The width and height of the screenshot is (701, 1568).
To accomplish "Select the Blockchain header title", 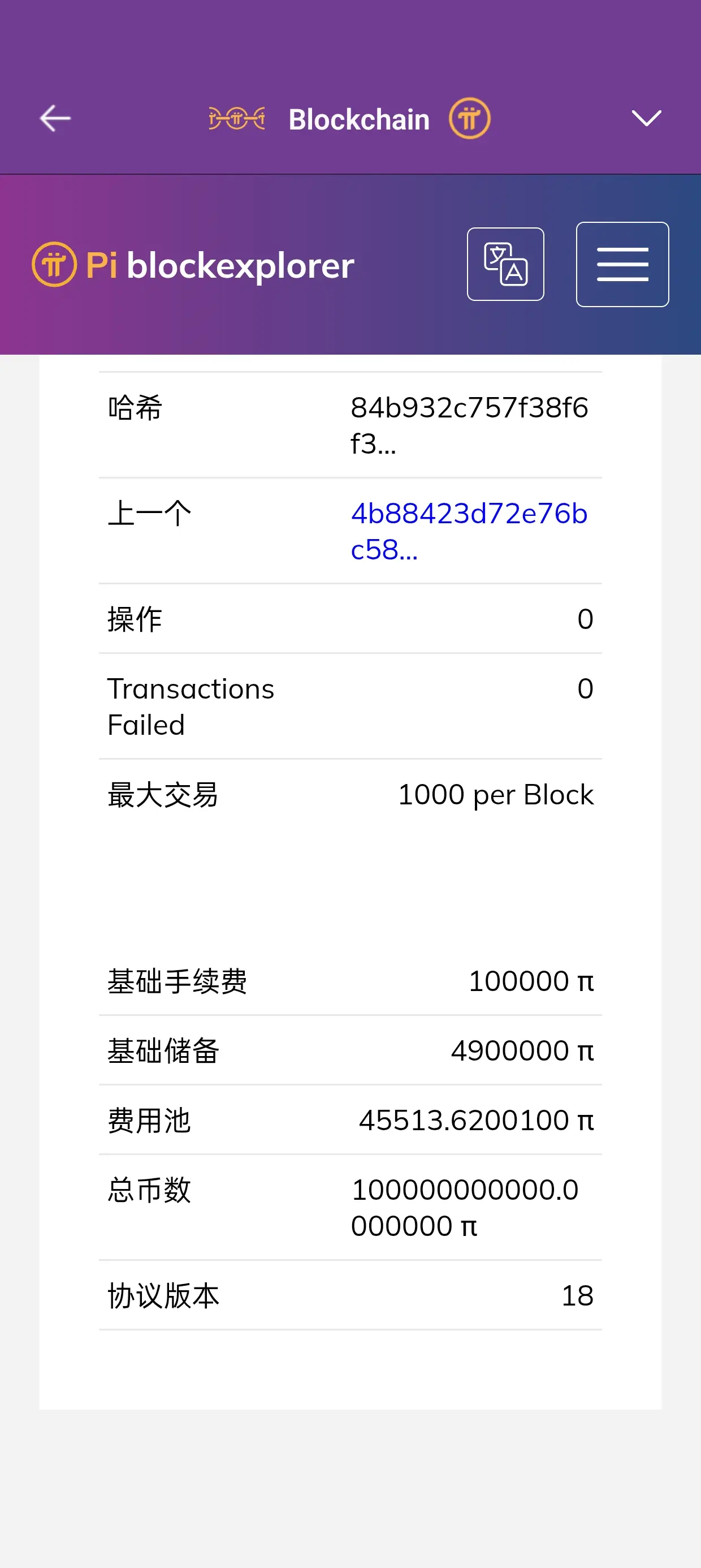I will [358, 118].
